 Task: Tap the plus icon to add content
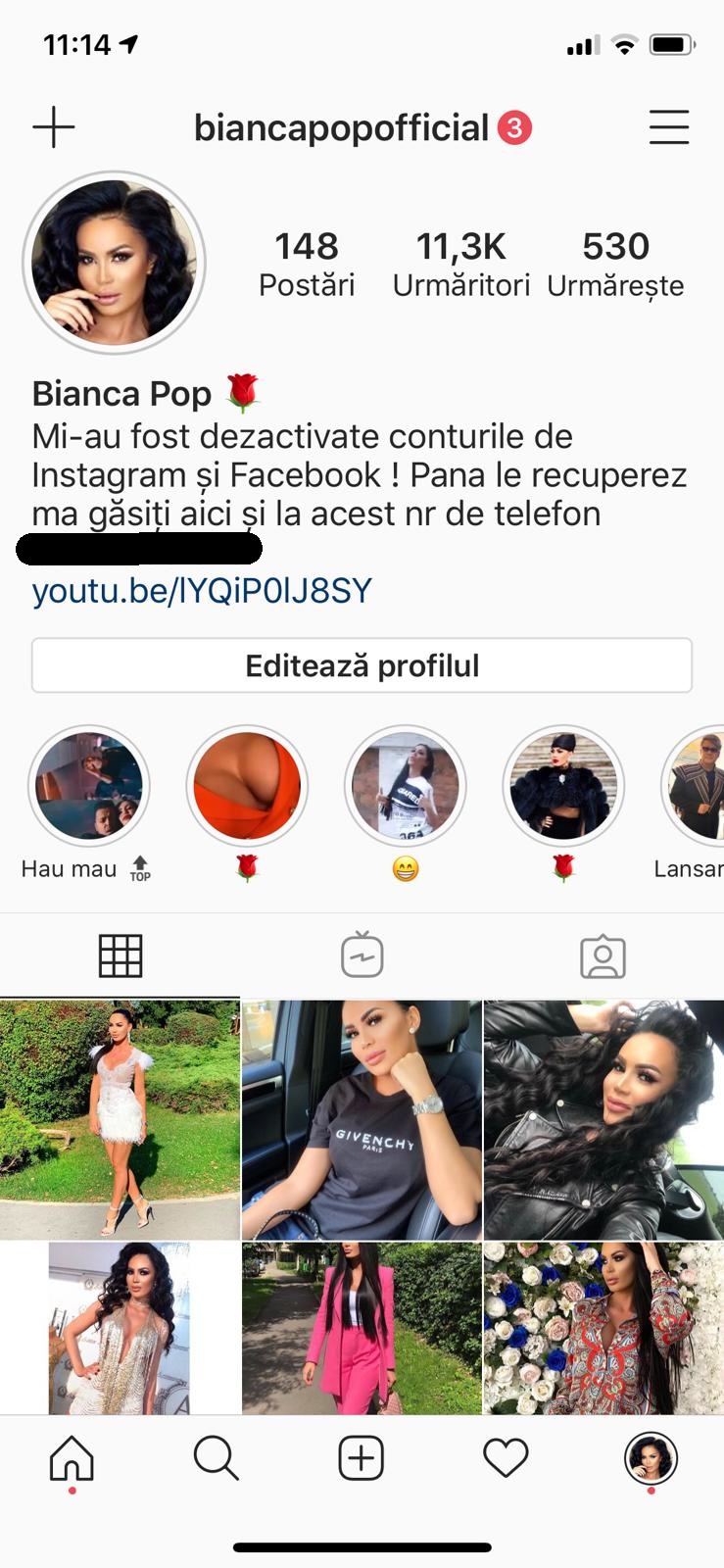pyautogui.click(x=54, y=127)
